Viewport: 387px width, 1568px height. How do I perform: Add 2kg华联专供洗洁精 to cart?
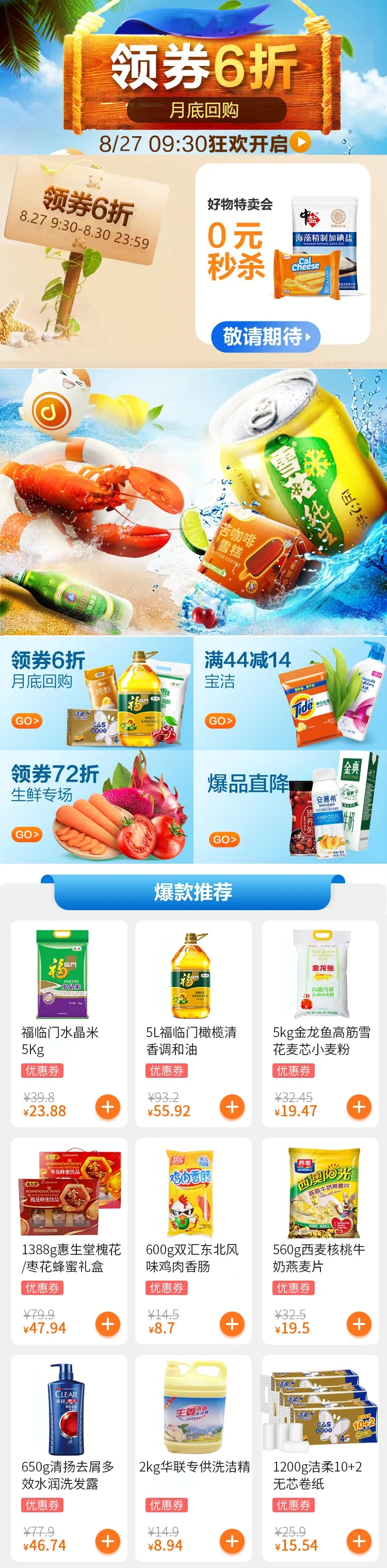point(232,1541)
